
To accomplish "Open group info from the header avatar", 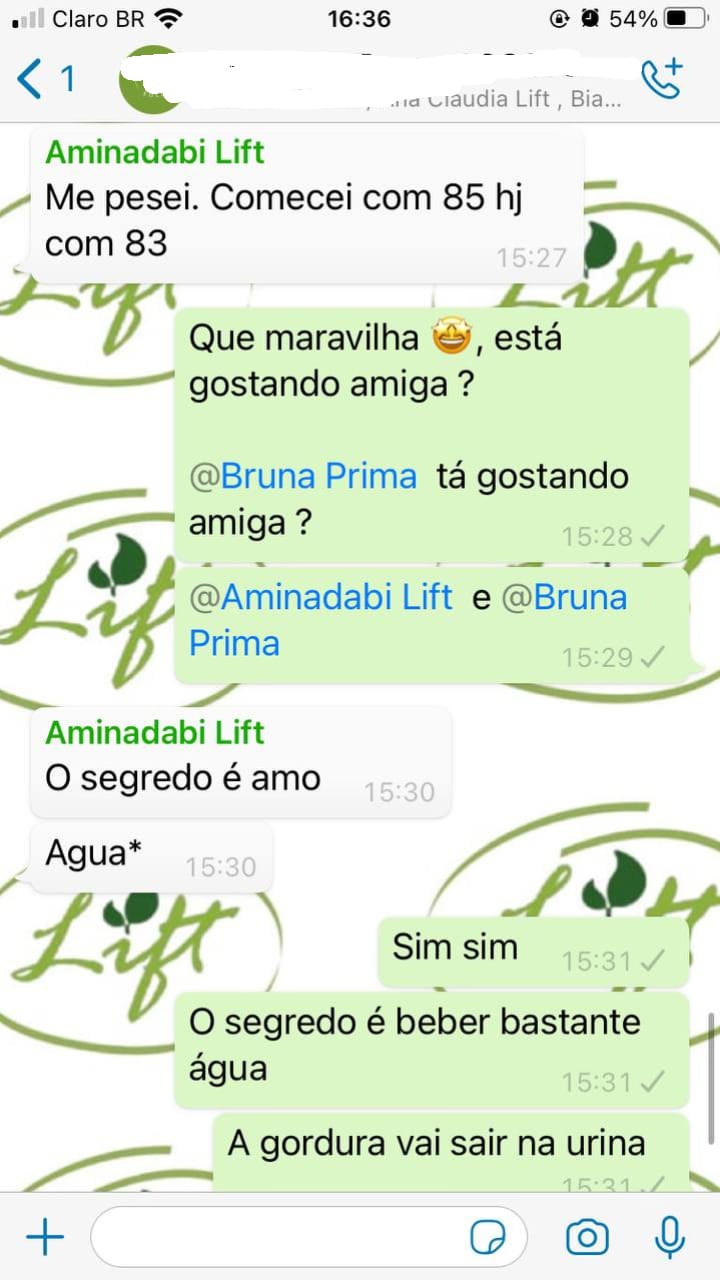I will pyautogui.click(x=150, y=80).
